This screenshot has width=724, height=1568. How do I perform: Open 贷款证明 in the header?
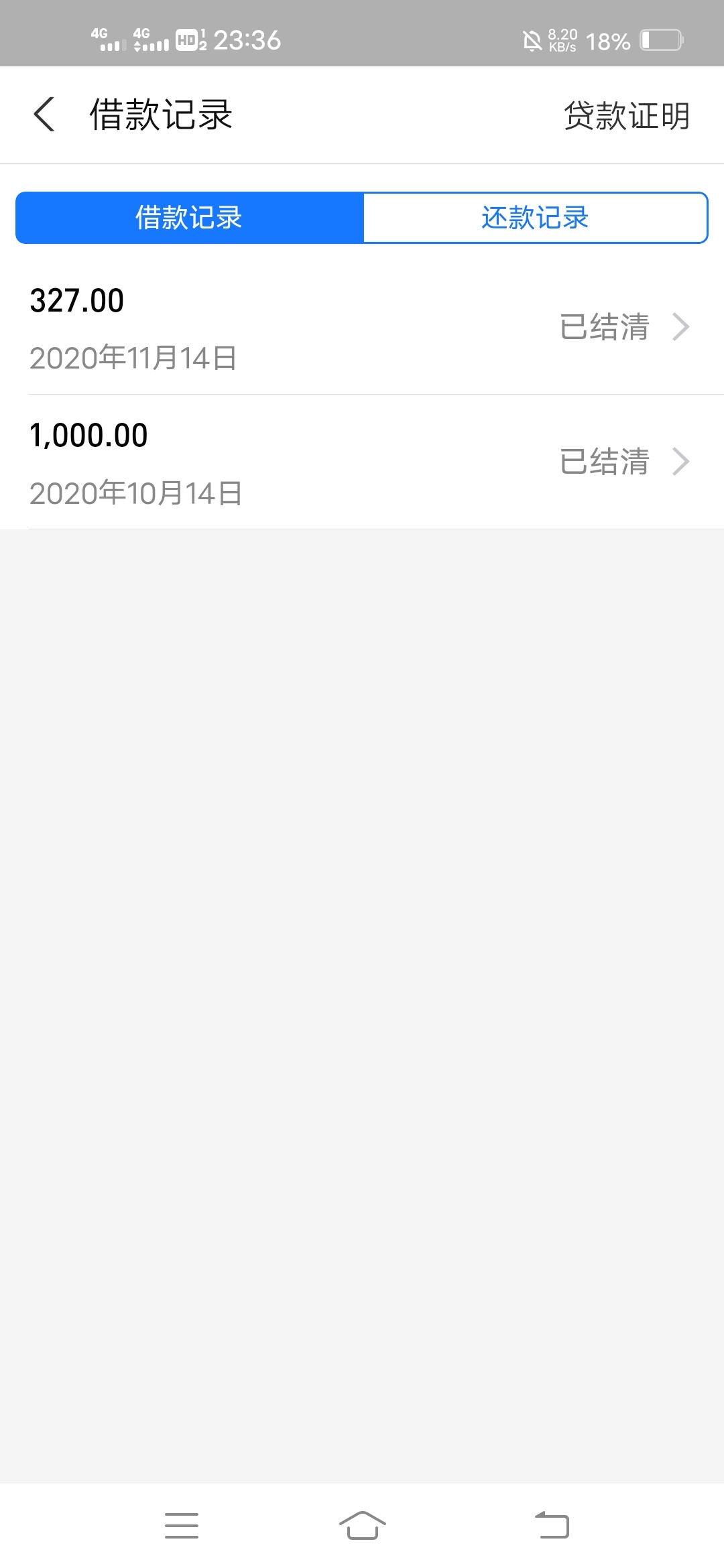point(627,115)
